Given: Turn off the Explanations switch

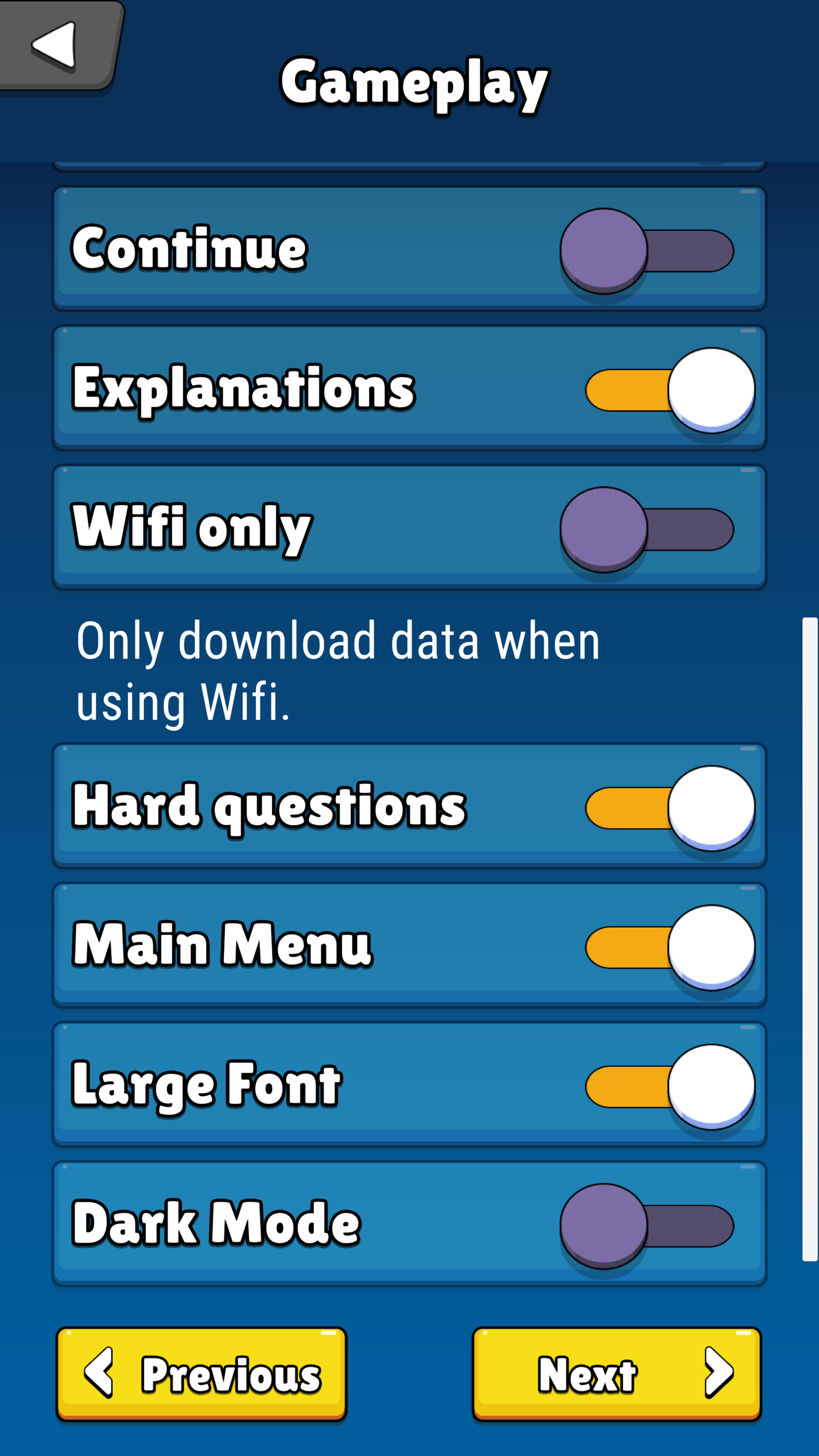Looking at the screenshot, I should click(x=670, y=390).
